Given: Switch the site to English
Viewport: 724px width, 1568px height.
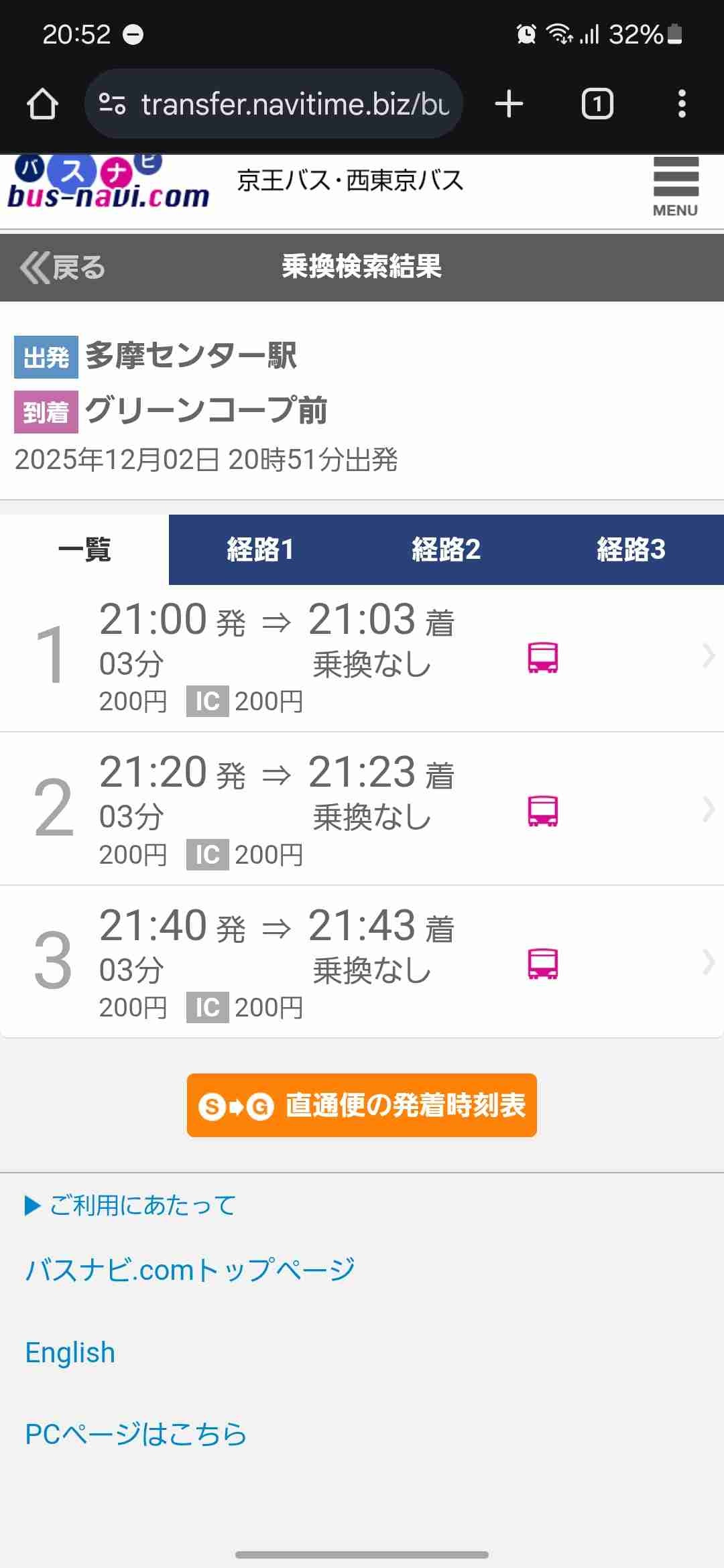Looking at the screenshot, I should 70,1352.
